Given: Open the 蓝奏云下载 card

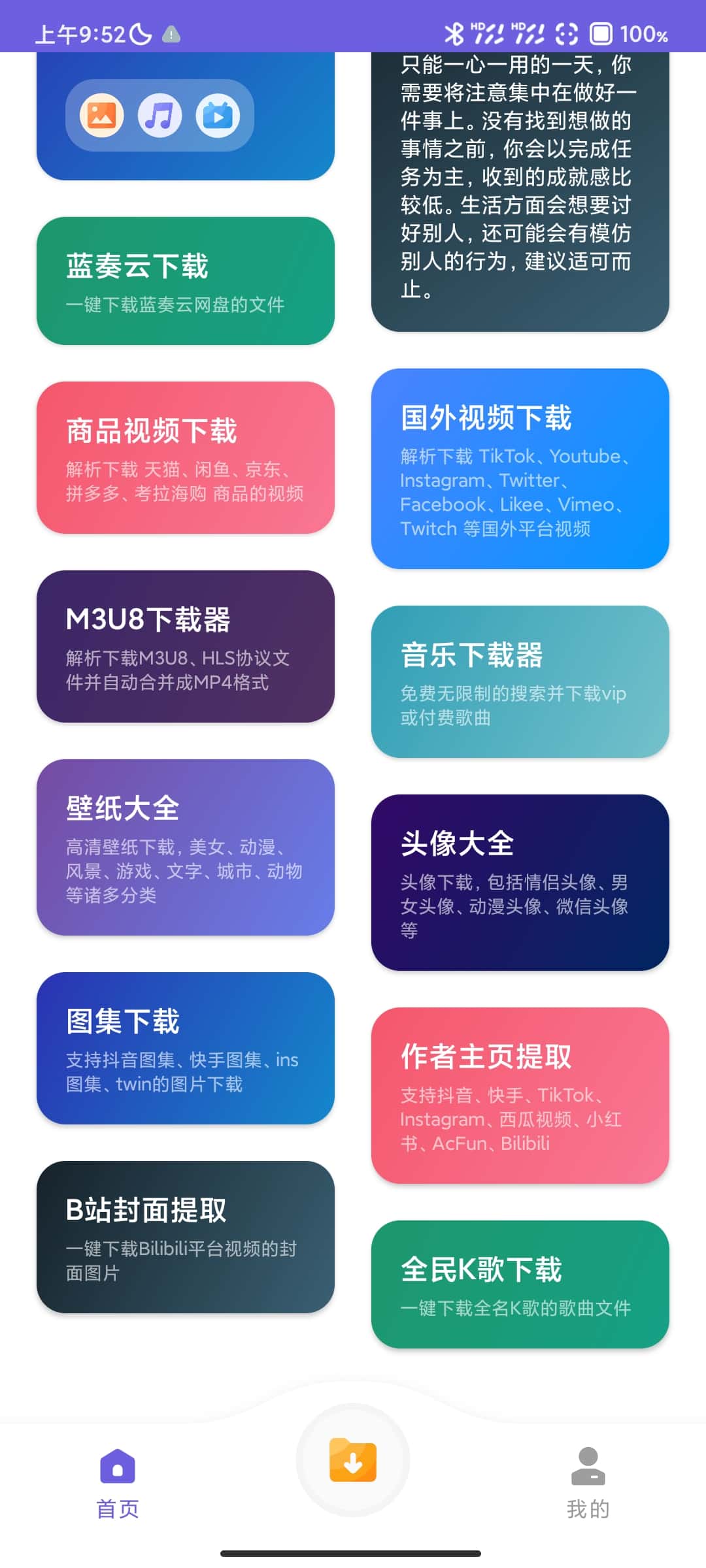Looking at the screenshot, I should pos(185,281).
